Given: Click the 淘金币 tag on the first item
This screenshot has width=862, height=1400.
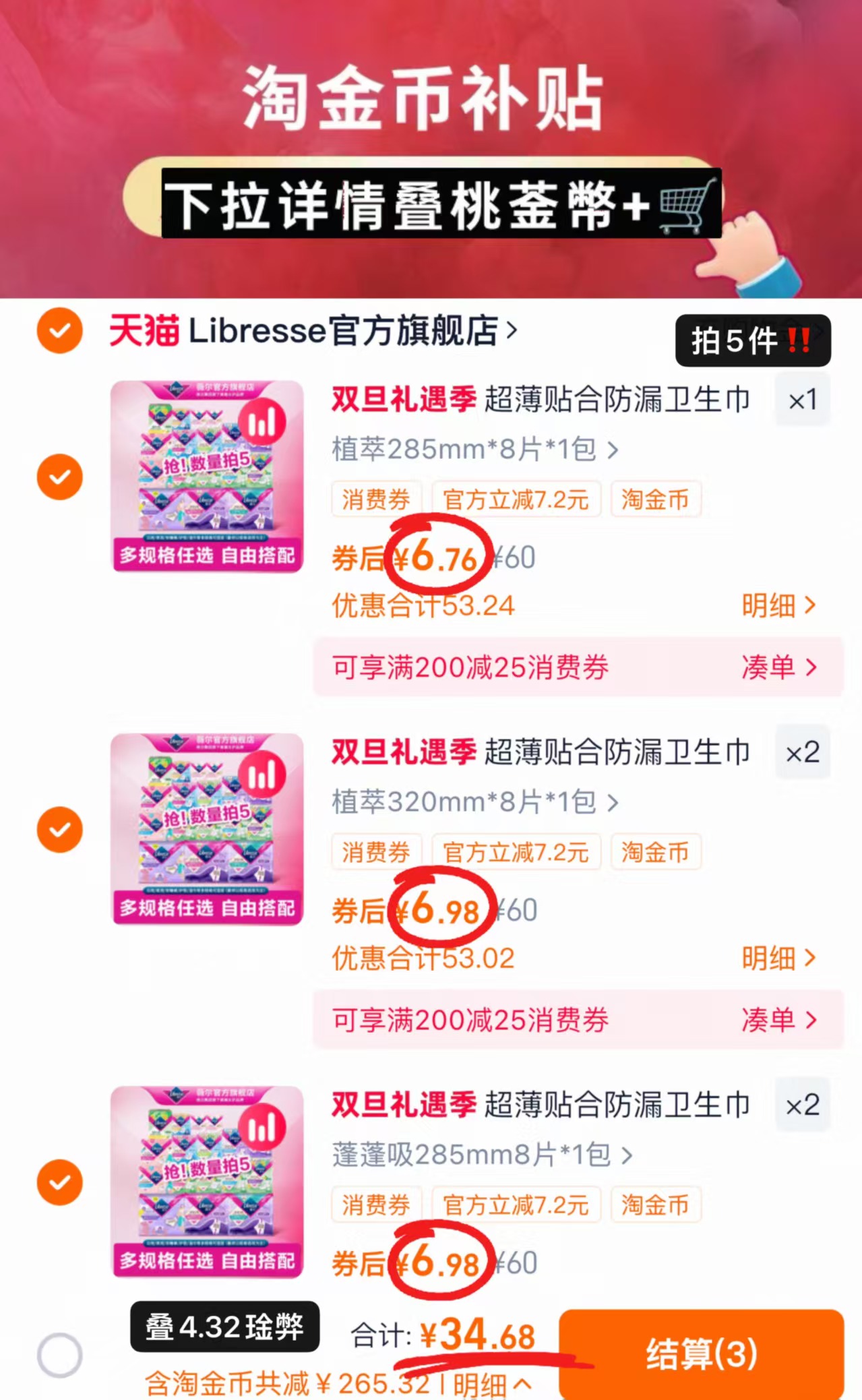Looking at the screenshot, I should (x=654, y=499).
